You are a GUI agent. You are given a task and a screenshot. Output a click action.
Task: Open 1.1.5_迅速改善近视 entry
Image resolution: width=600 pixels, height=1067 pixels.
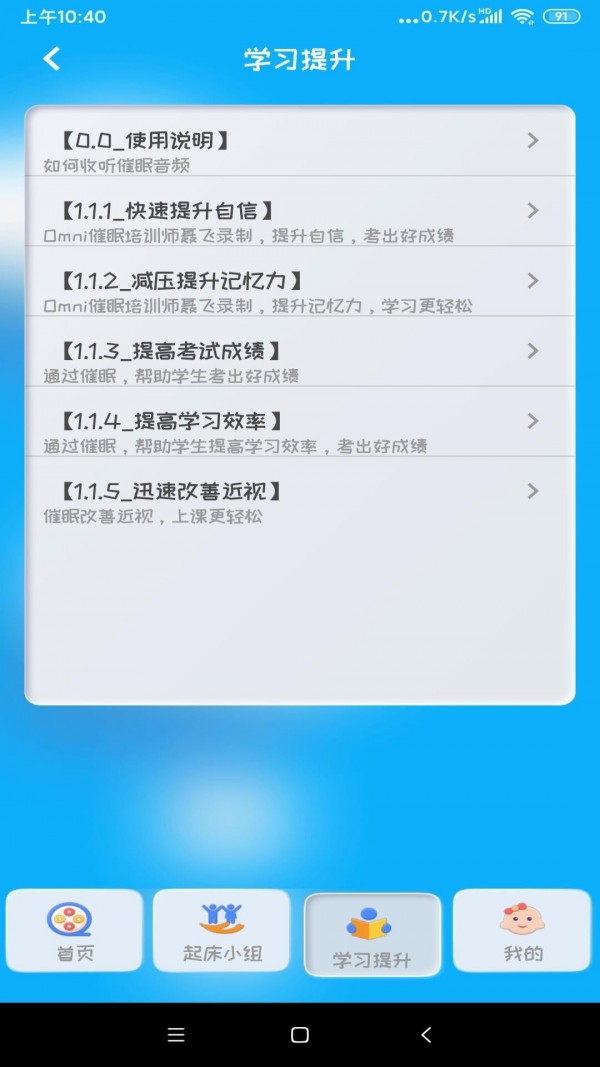coord(299,501)
